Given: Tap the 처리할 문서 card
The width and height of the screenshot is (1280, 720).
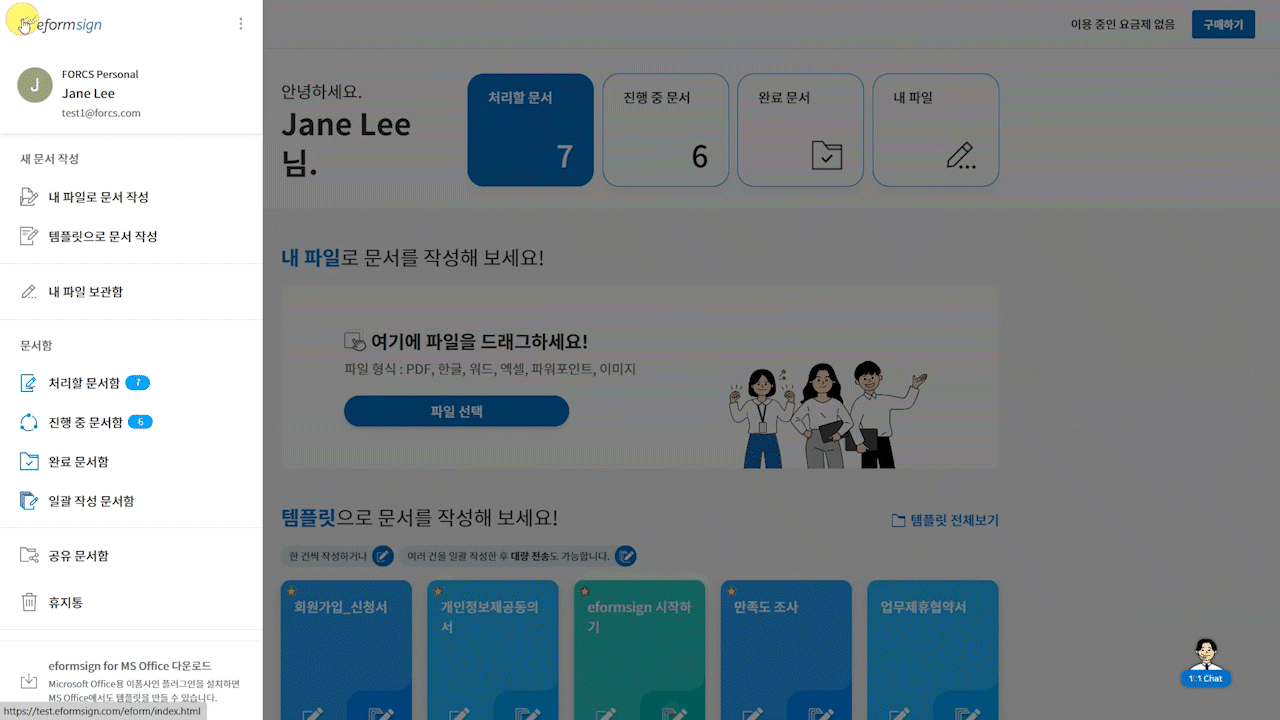Looking at the screenshot, I should pyautogui.click(x=530, y=130).
